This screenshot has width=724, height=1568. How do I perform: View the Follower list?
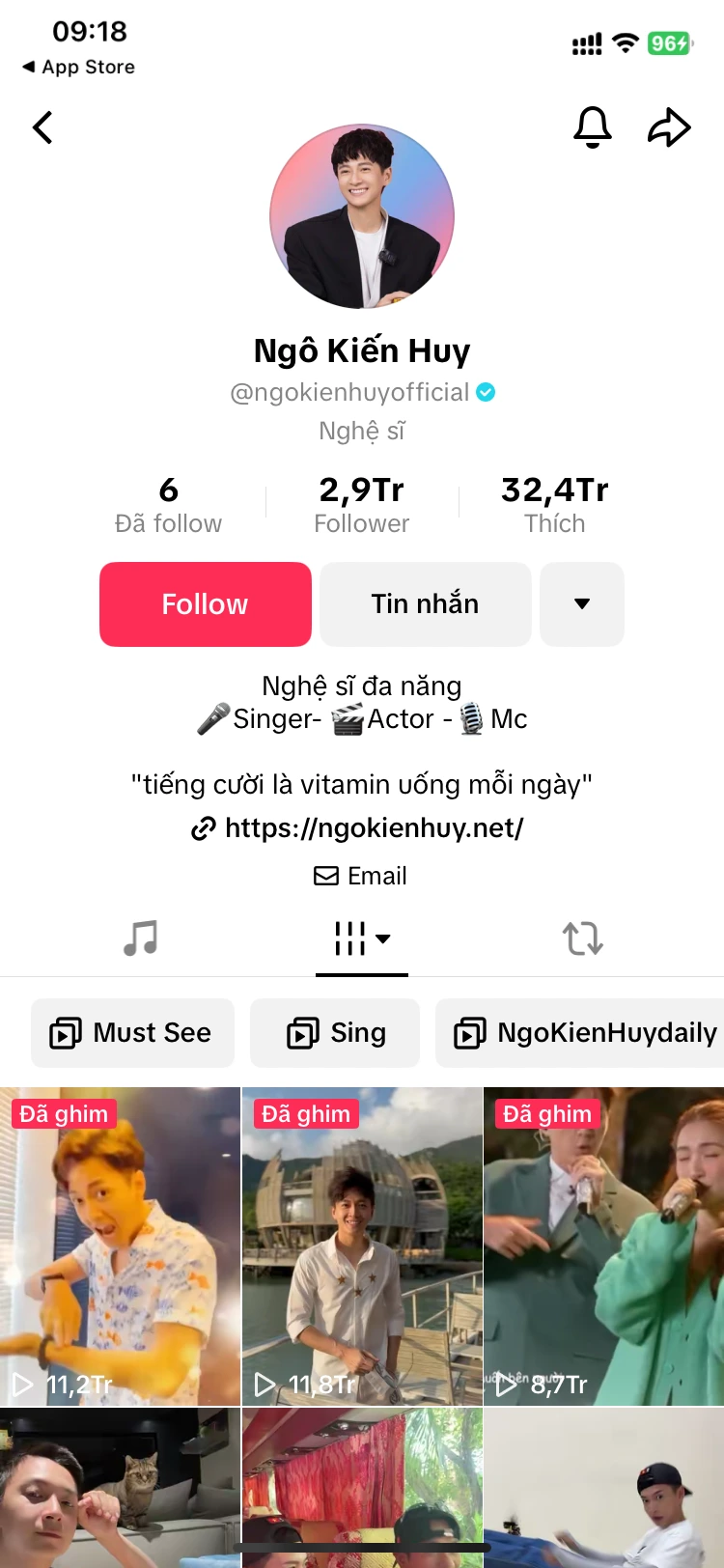click(362, 505)
